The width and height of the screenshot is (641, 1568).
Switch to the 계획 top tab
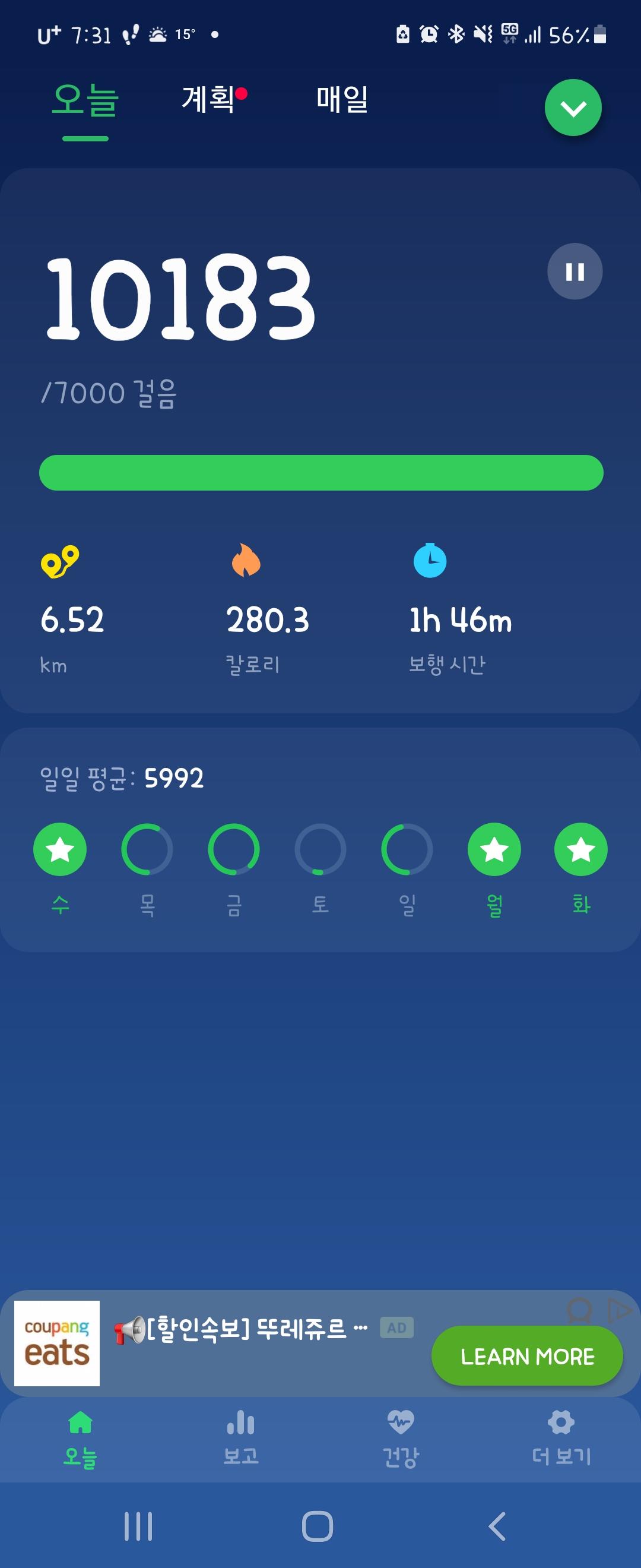[x=208, y=99]
